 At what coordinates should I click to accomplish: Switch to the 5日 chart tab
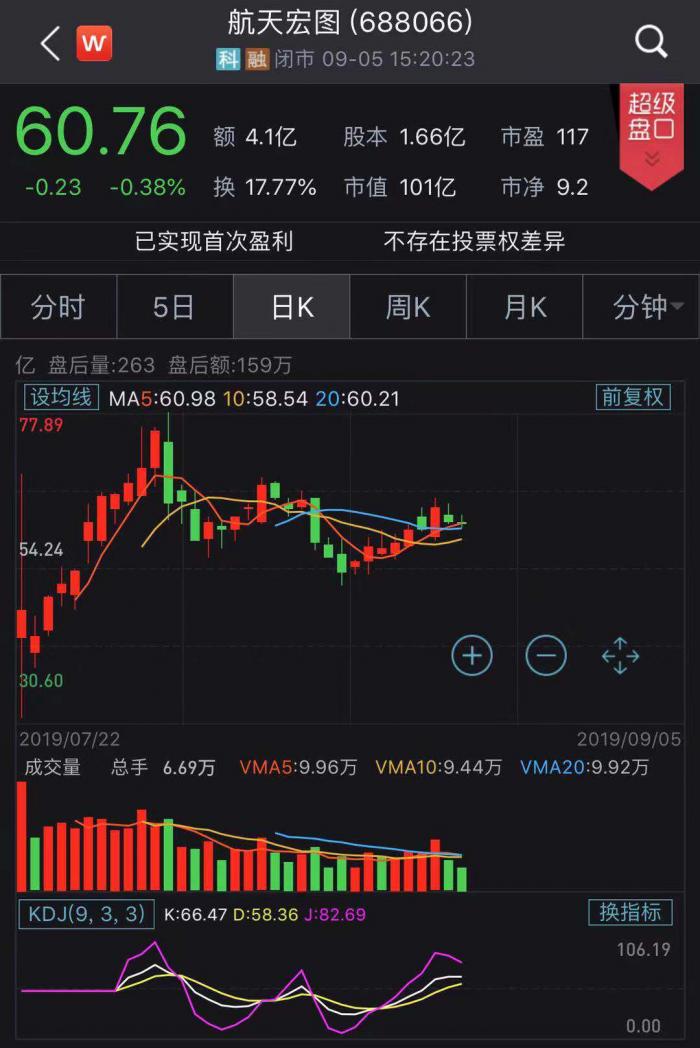(x=174, y=307)
